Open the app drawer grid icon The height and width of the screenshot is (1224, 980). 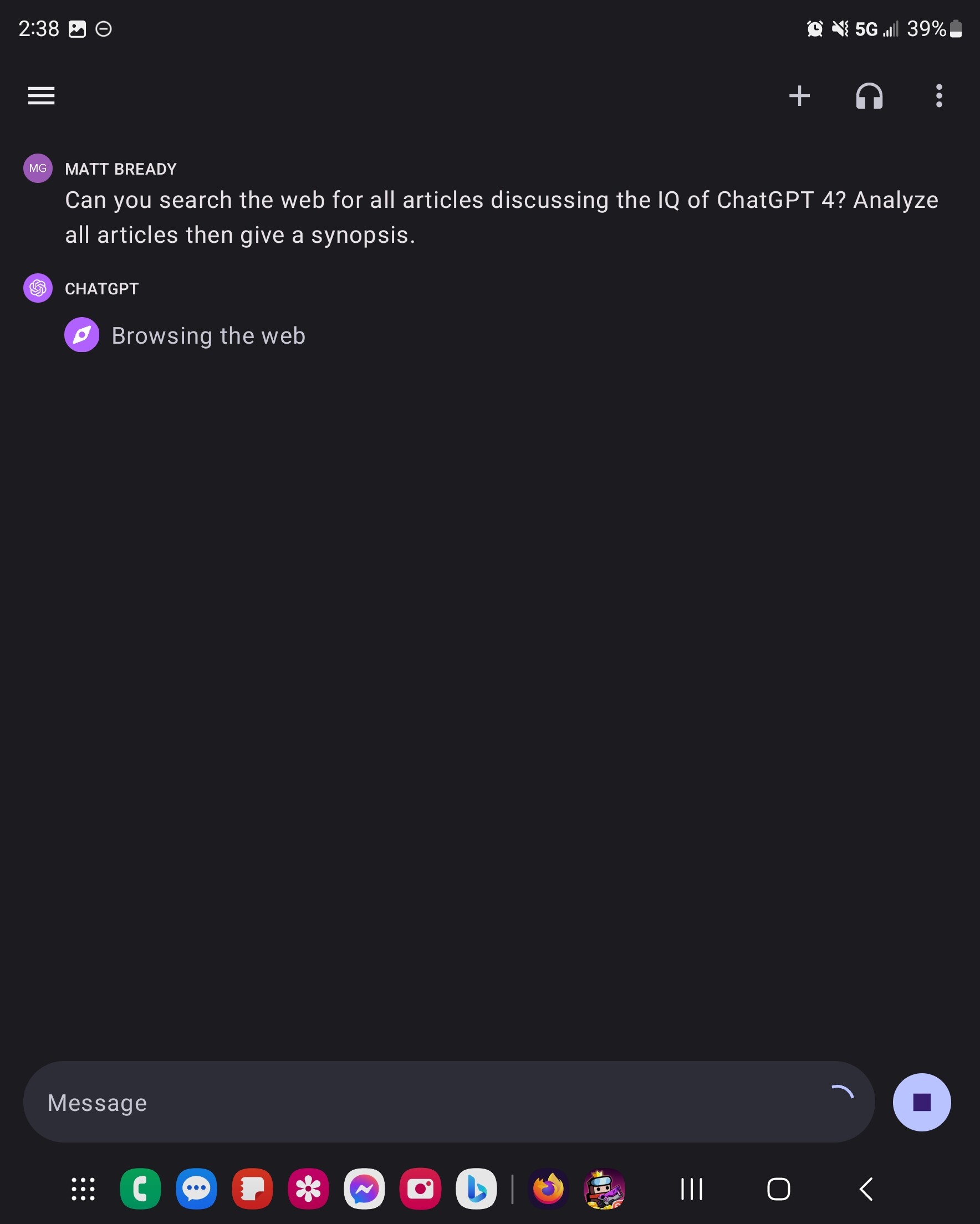83,1189
